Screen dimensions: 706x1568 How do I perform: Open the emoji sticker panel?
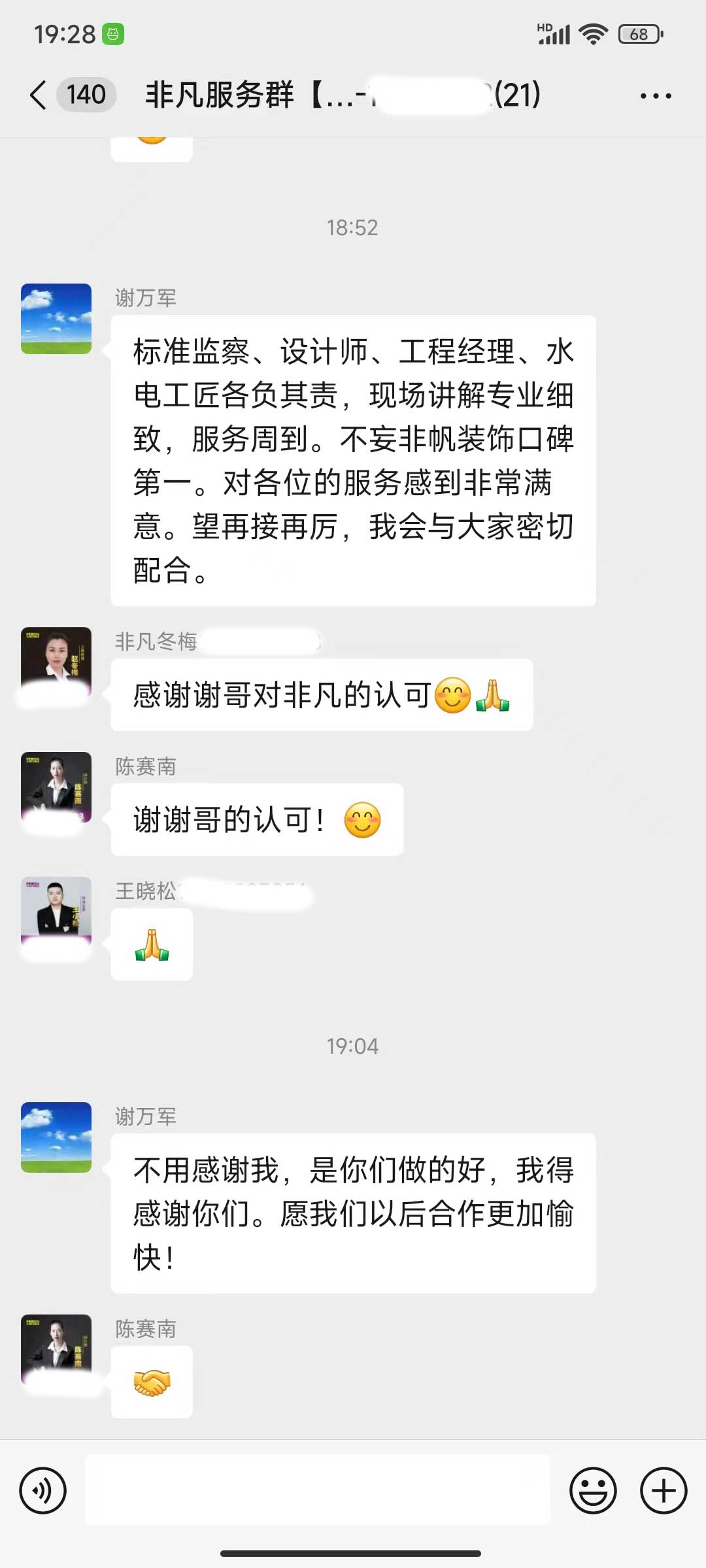pos(593,1491)
